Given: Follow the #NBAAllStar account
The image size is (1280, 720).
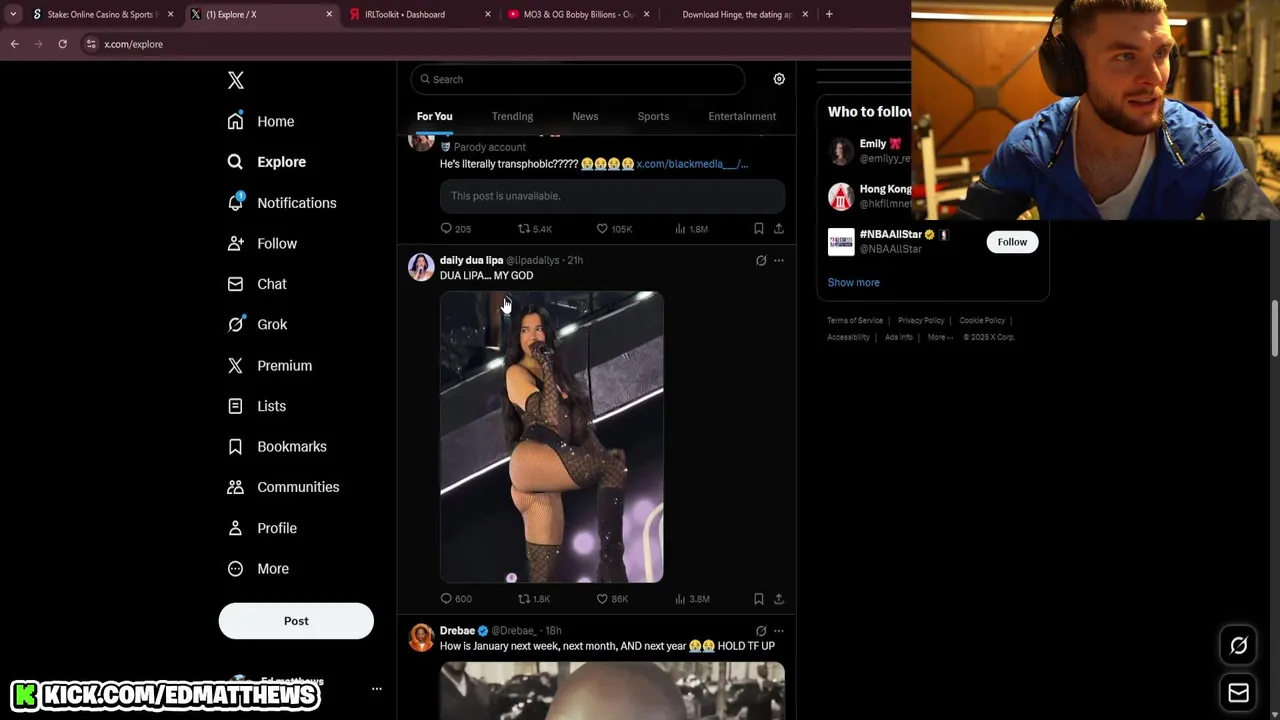Looking at the screenshot, I should [1012, 242].
